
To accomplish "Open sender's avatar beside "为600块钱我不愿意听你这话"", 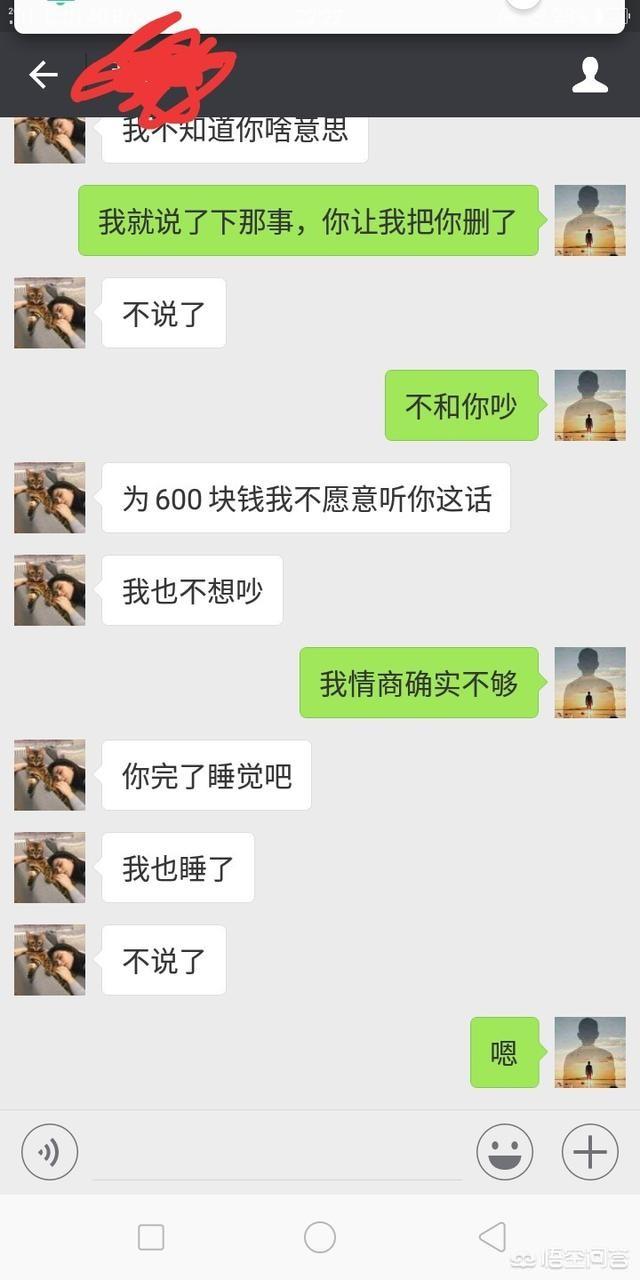I will [50, 497].
